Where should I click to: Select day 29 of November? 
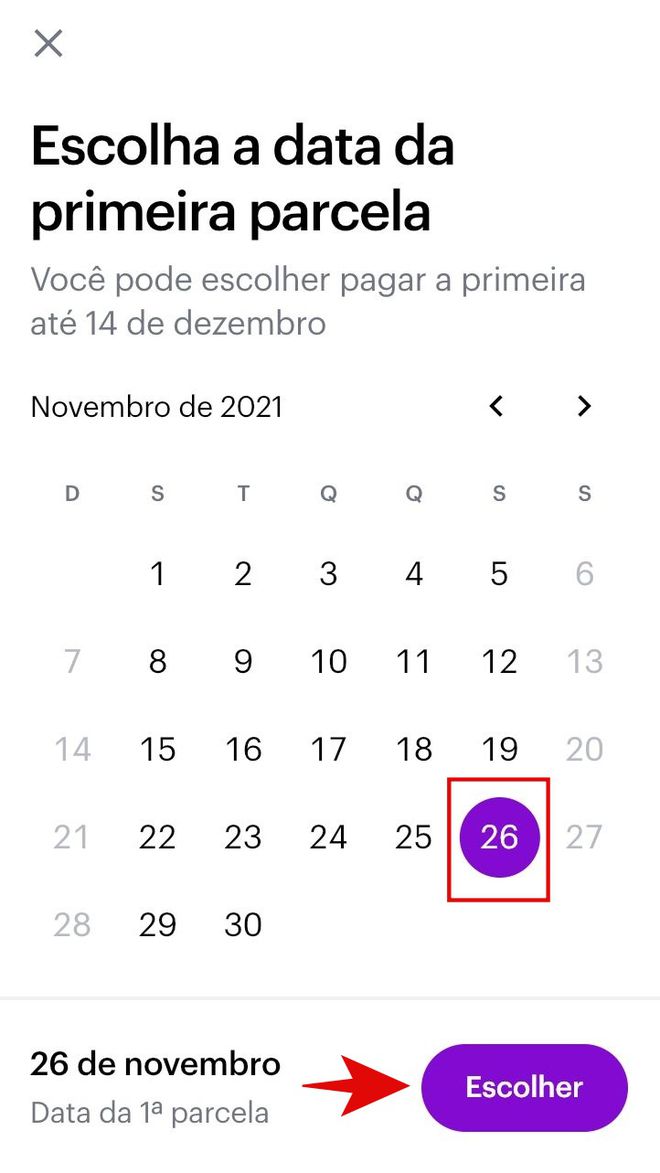(157, 925)
